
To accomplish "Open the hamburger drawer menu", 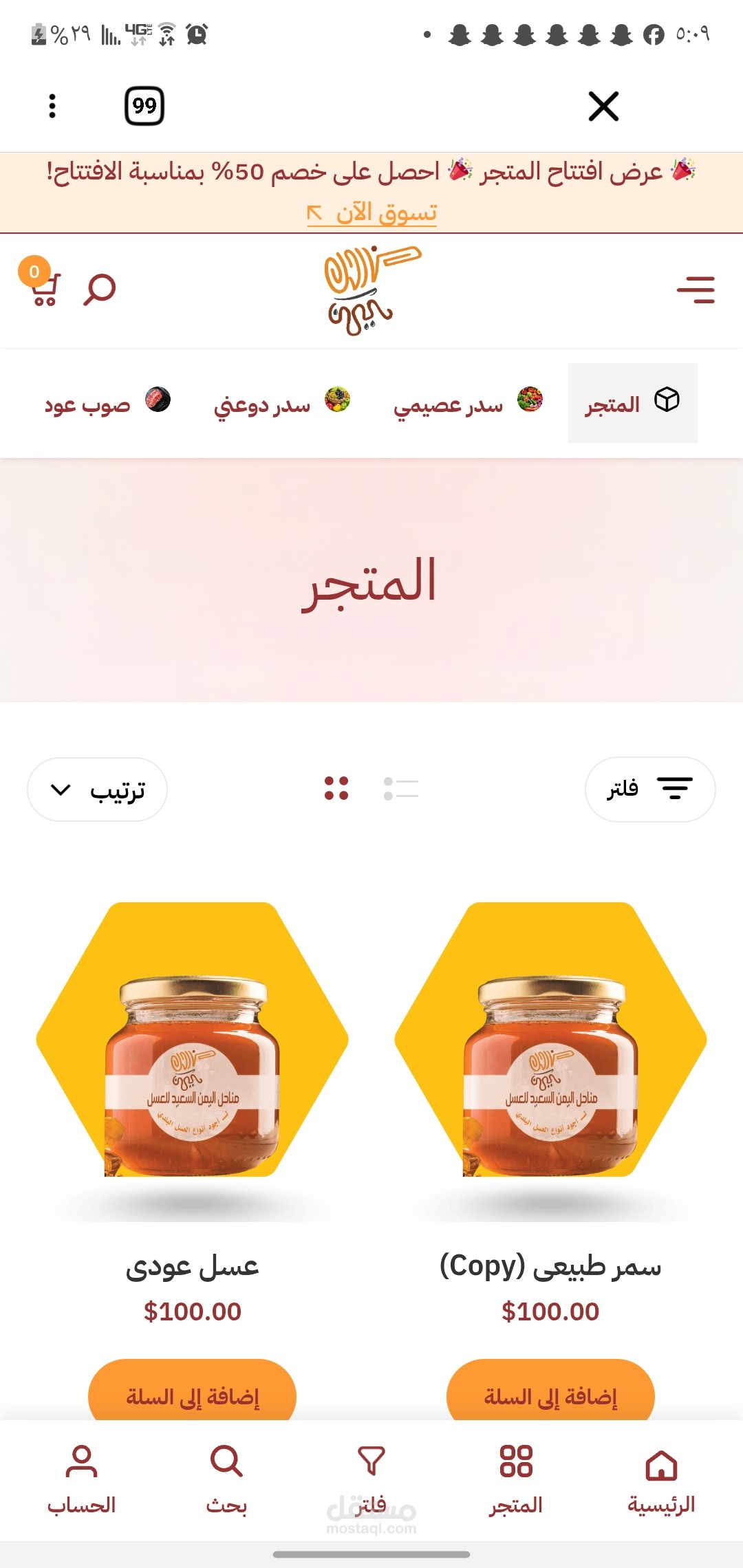I will click(x=696, y=290).
